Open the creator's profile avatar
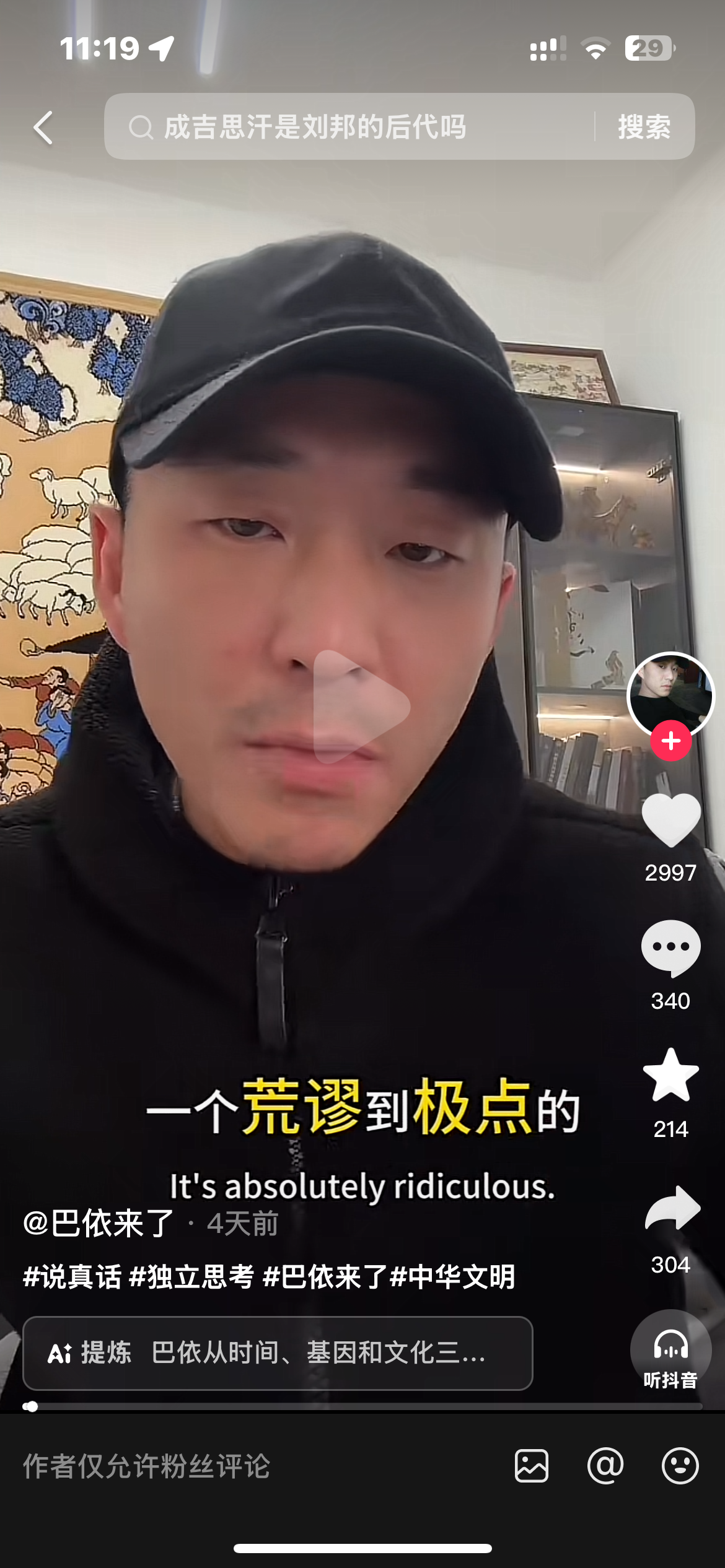 pyautogui.click(x=670, y=695)
